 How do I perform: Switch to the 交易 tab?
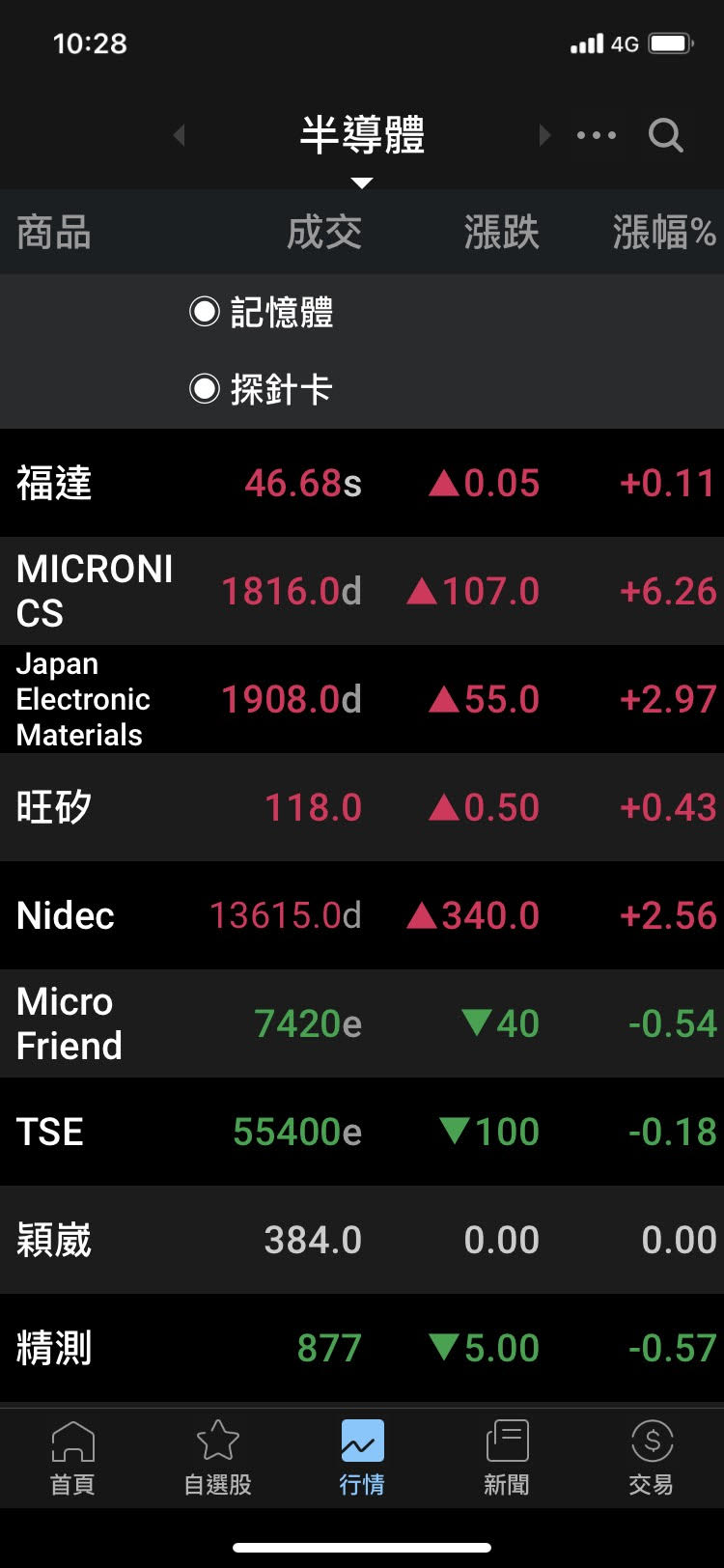click(x=652, y=1458)
